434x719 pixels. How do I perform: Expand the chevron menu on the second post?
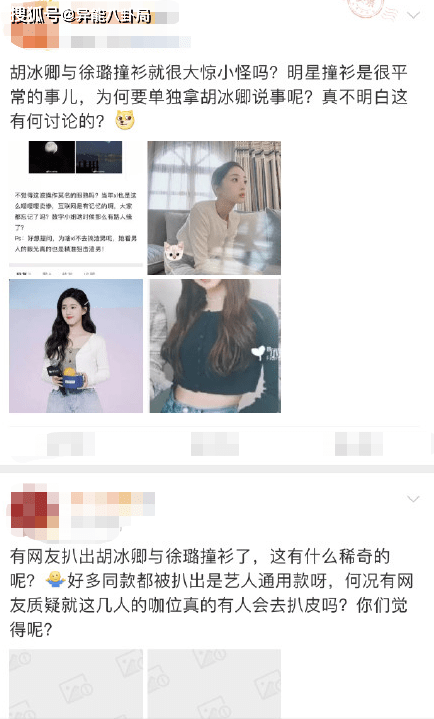413,499
